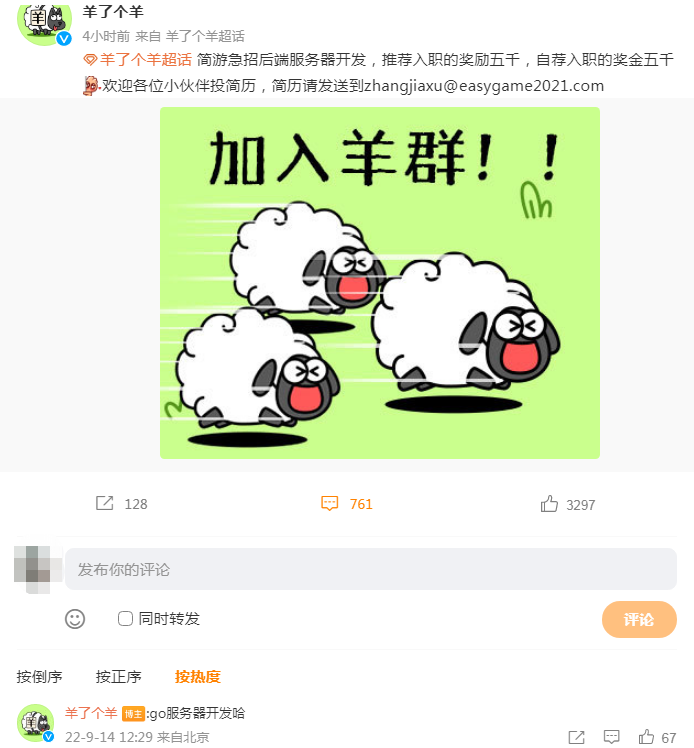Sort comments by 按倒序
Image resolution: width=694 pixels, height=748 pixels.
(39, 677)
